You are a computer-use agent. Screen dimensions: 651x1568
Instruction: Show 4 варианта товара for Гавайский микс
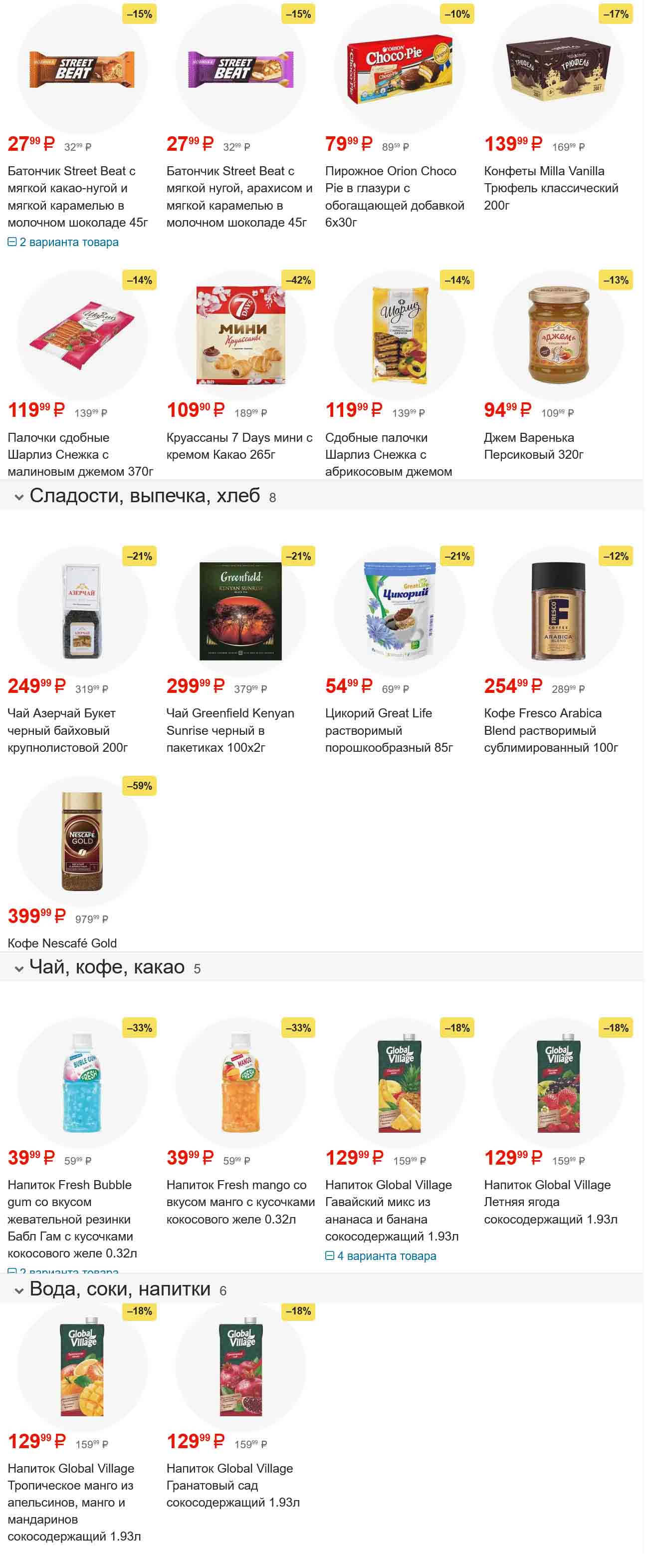point(386,1255)
